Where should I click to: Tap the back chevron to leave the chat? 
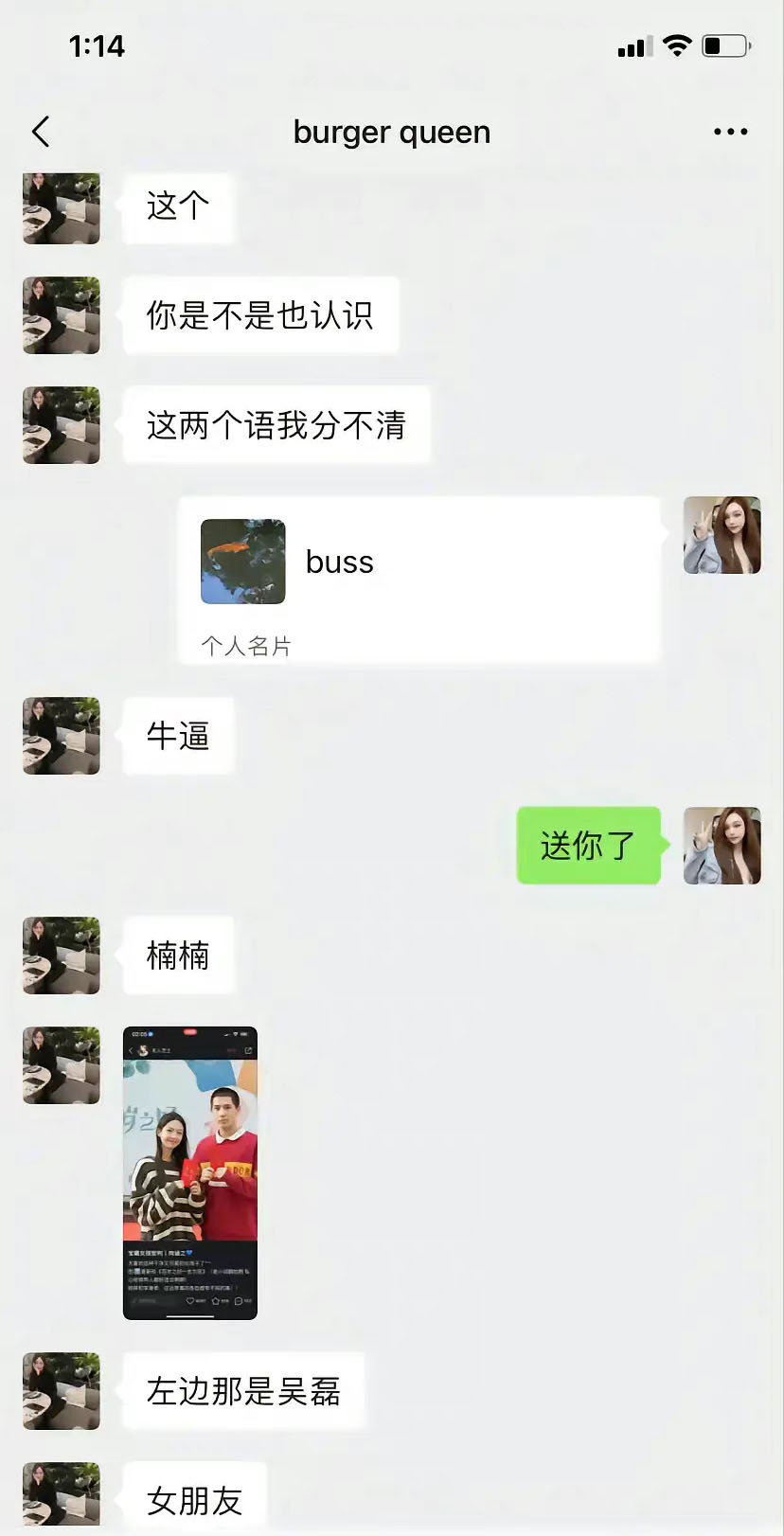pyautogui.click(x=41, y=133)
